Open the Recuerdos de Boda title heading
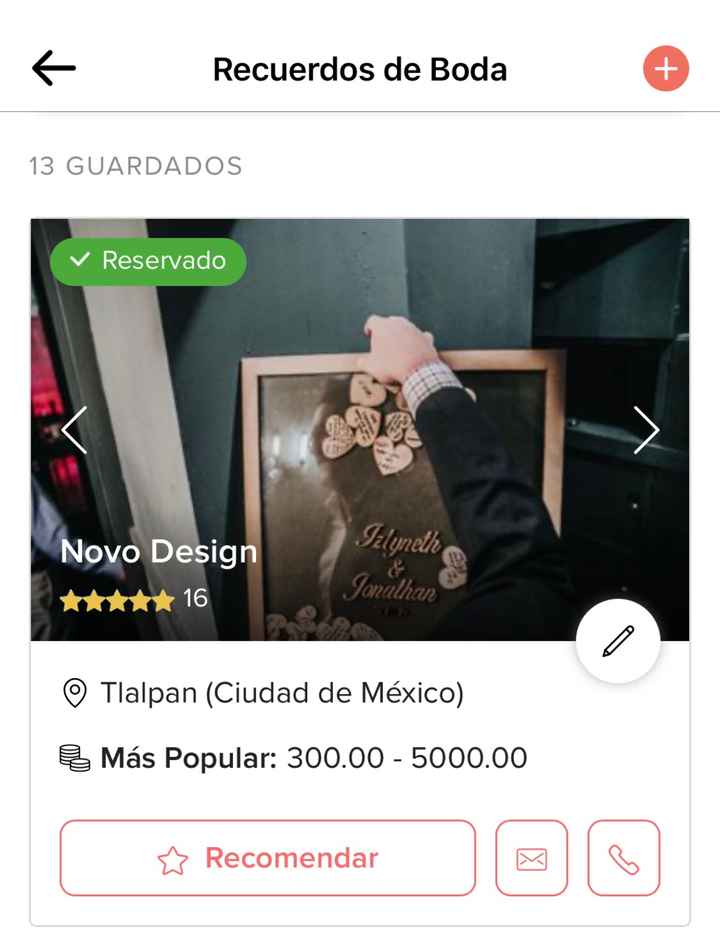Image resolution: width=720 pixels, height=936 pixels. pyautogui.click(x=359, y=68)
